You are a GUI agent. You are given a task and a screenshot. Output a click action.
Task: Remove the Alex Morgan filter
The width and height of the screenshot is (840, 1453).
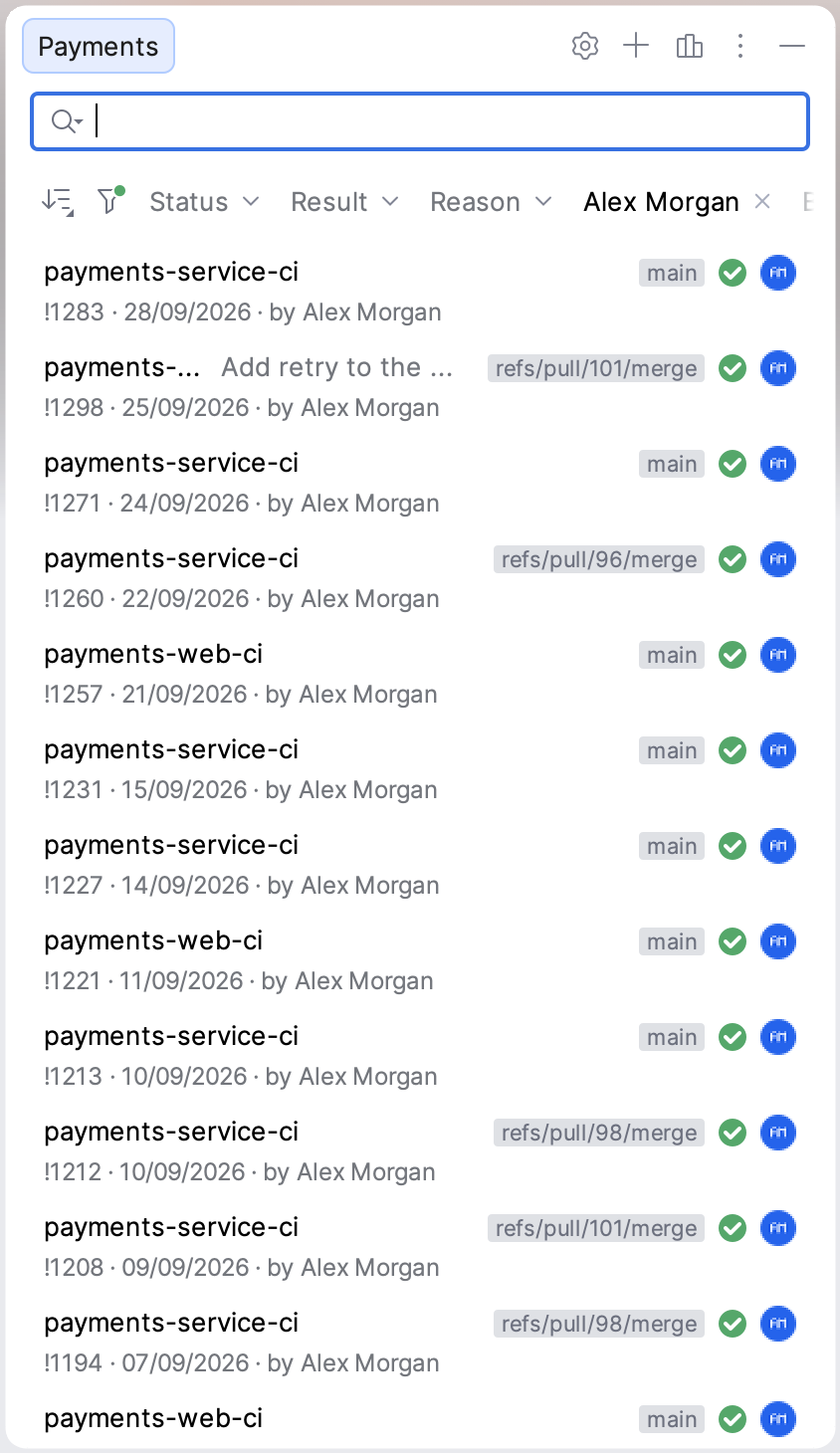coord(762,202)
